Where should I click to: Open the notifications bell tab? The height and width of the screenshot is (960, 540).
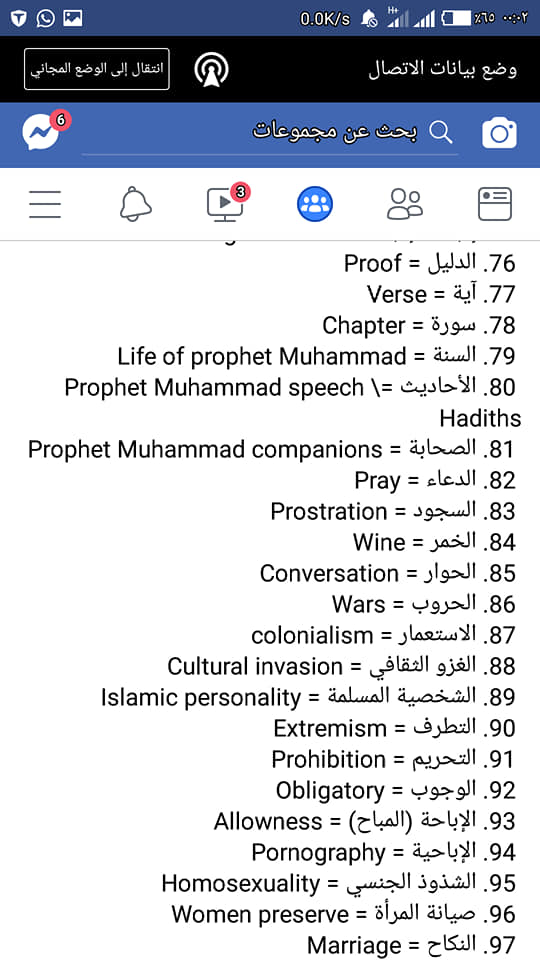coord(135,204)
